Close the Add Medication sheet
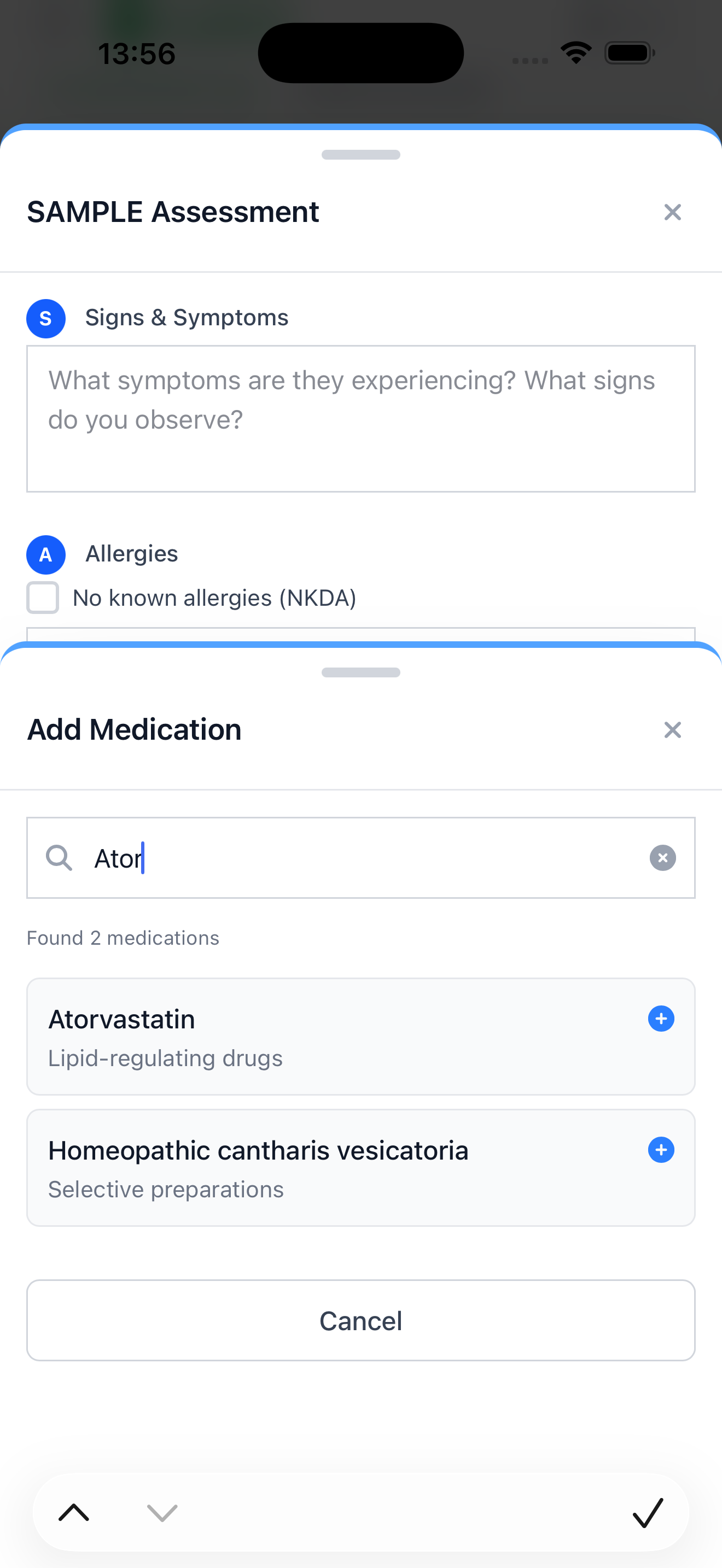Screen dimensions: 722x1568 click(672, 730)
